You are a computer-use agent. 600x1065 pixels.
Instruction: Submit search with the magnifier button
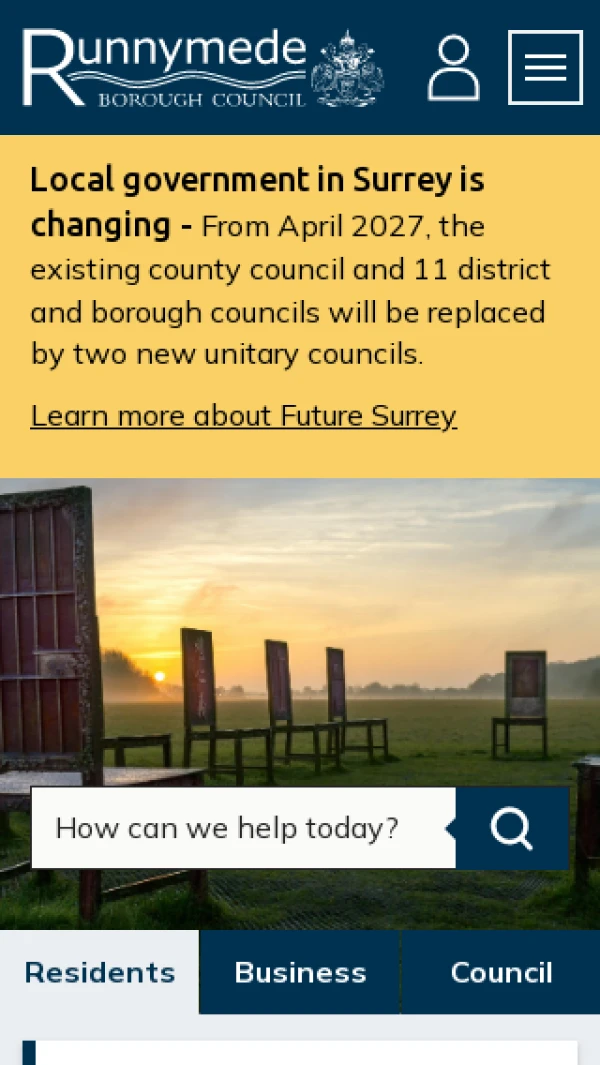[x=512, y=828]
